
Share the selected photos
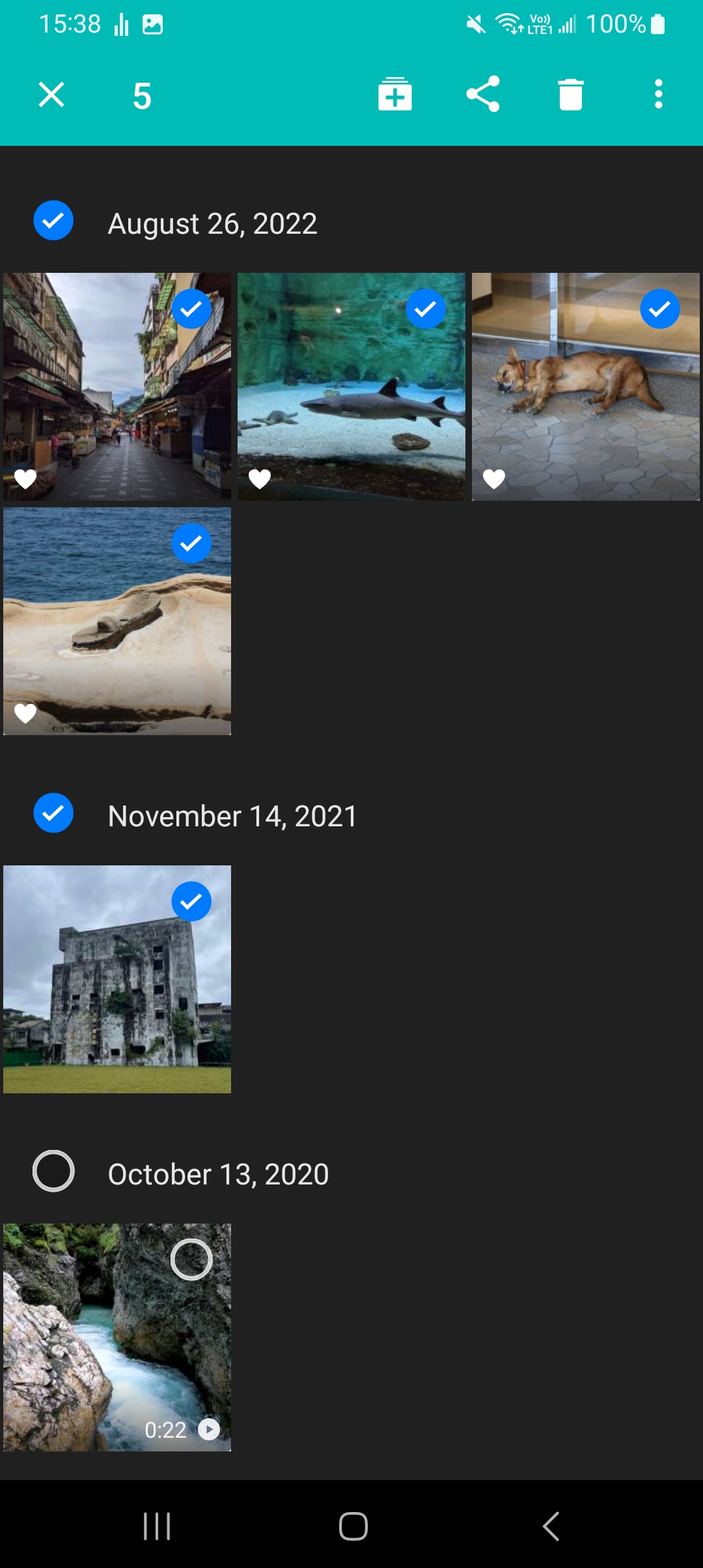[483, 94]
